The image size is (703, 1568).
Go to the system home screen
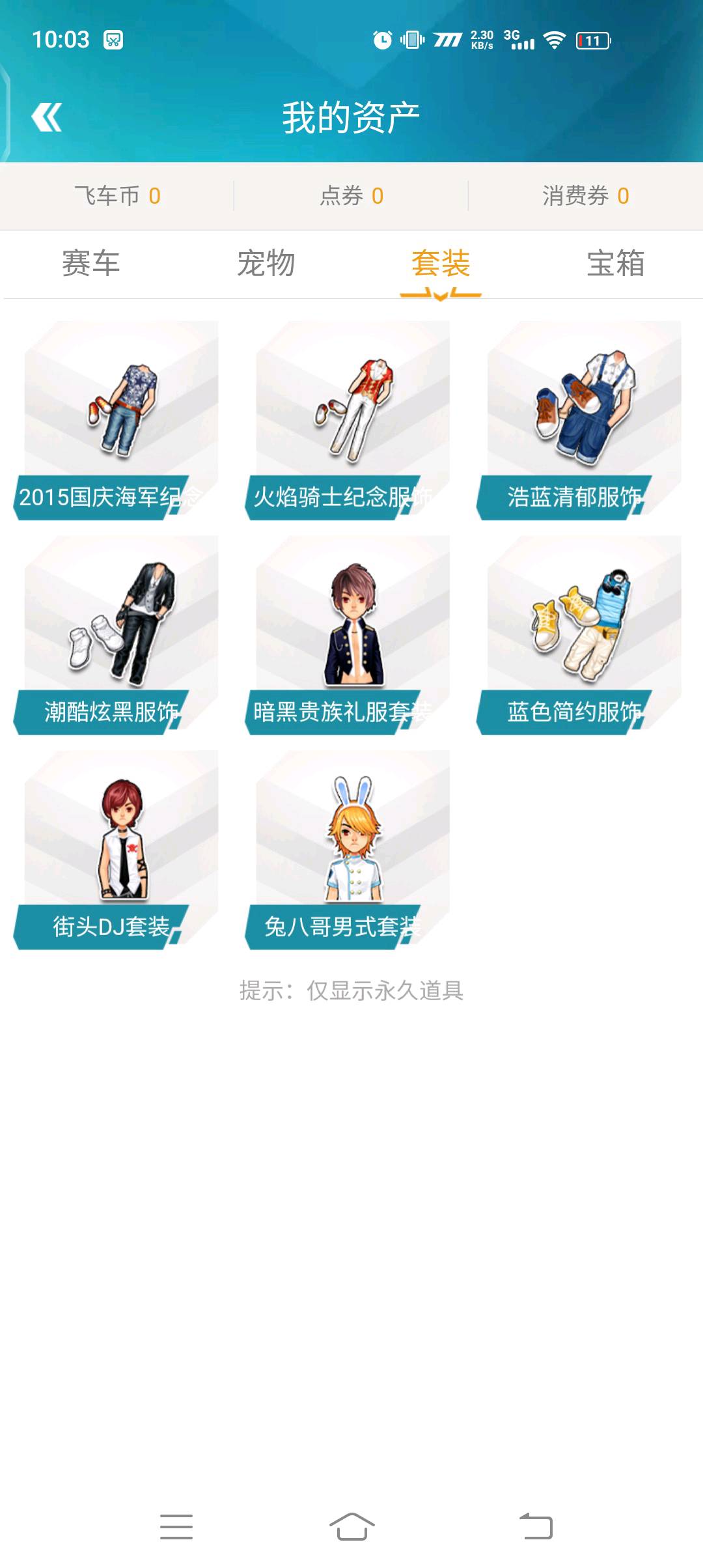[x=351, y=1526]
